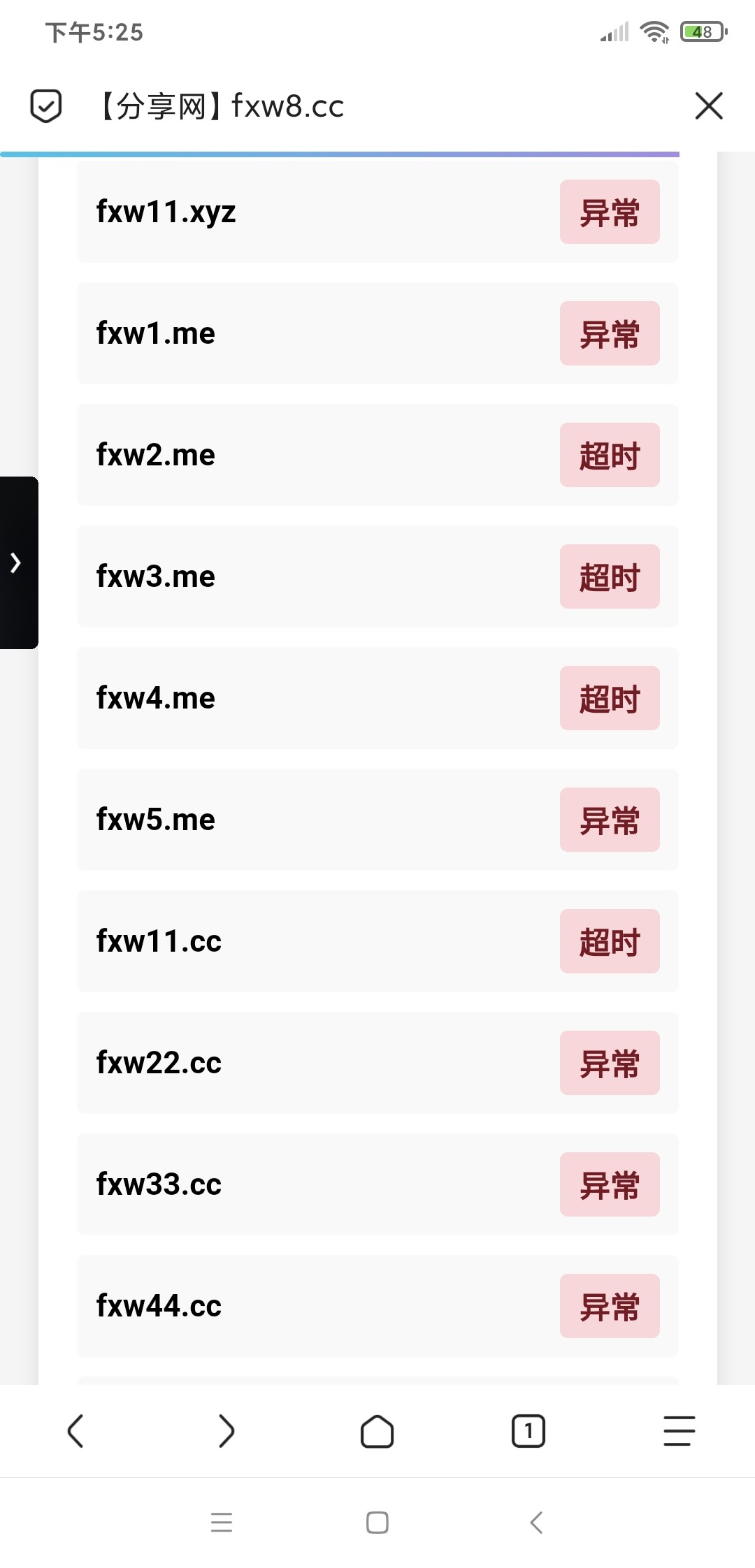The height and width of the screenshot is (1568, 755).
Task: Go back in browser history
Action: pyautogui.click(x=75, y=1431)
